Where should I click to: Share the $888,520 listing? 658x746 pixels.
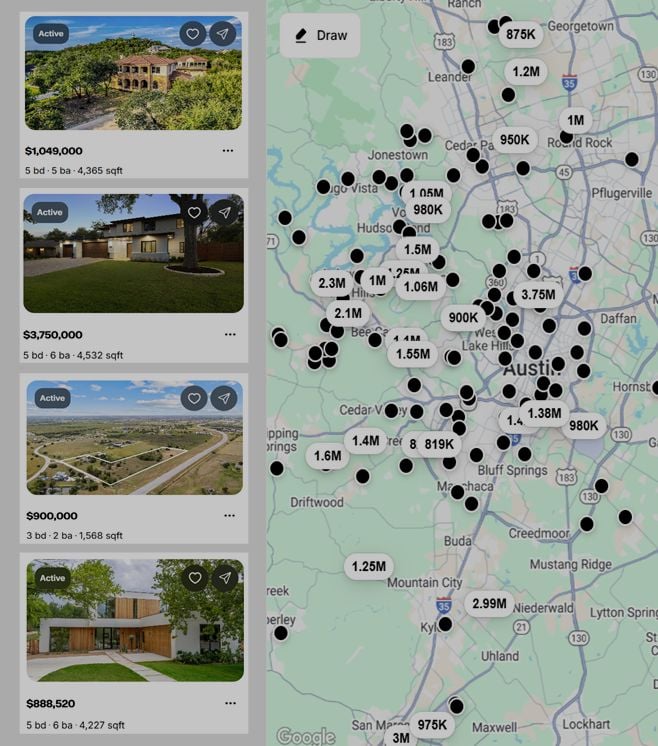coord(225,578)
